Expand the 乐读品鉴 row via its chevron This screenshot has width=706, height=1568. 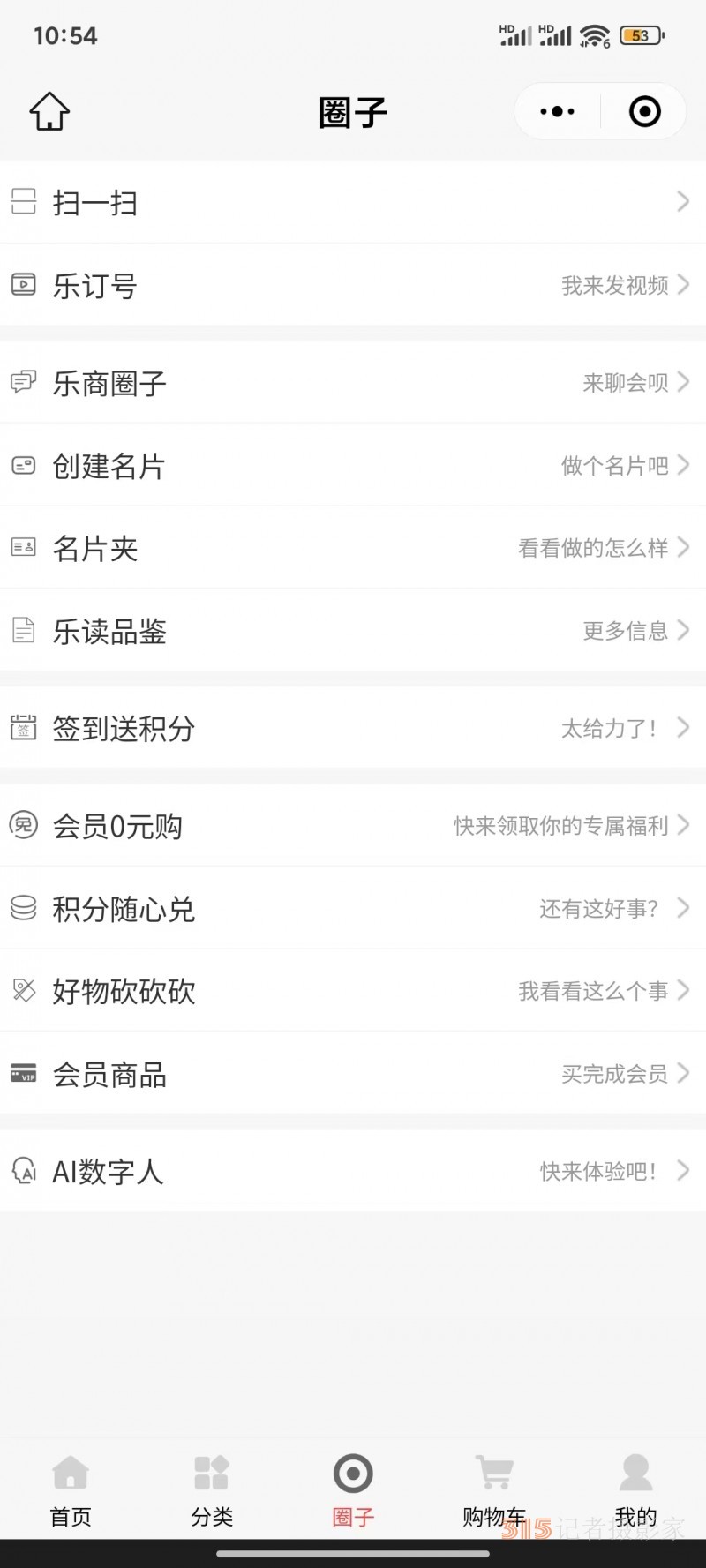681,630
